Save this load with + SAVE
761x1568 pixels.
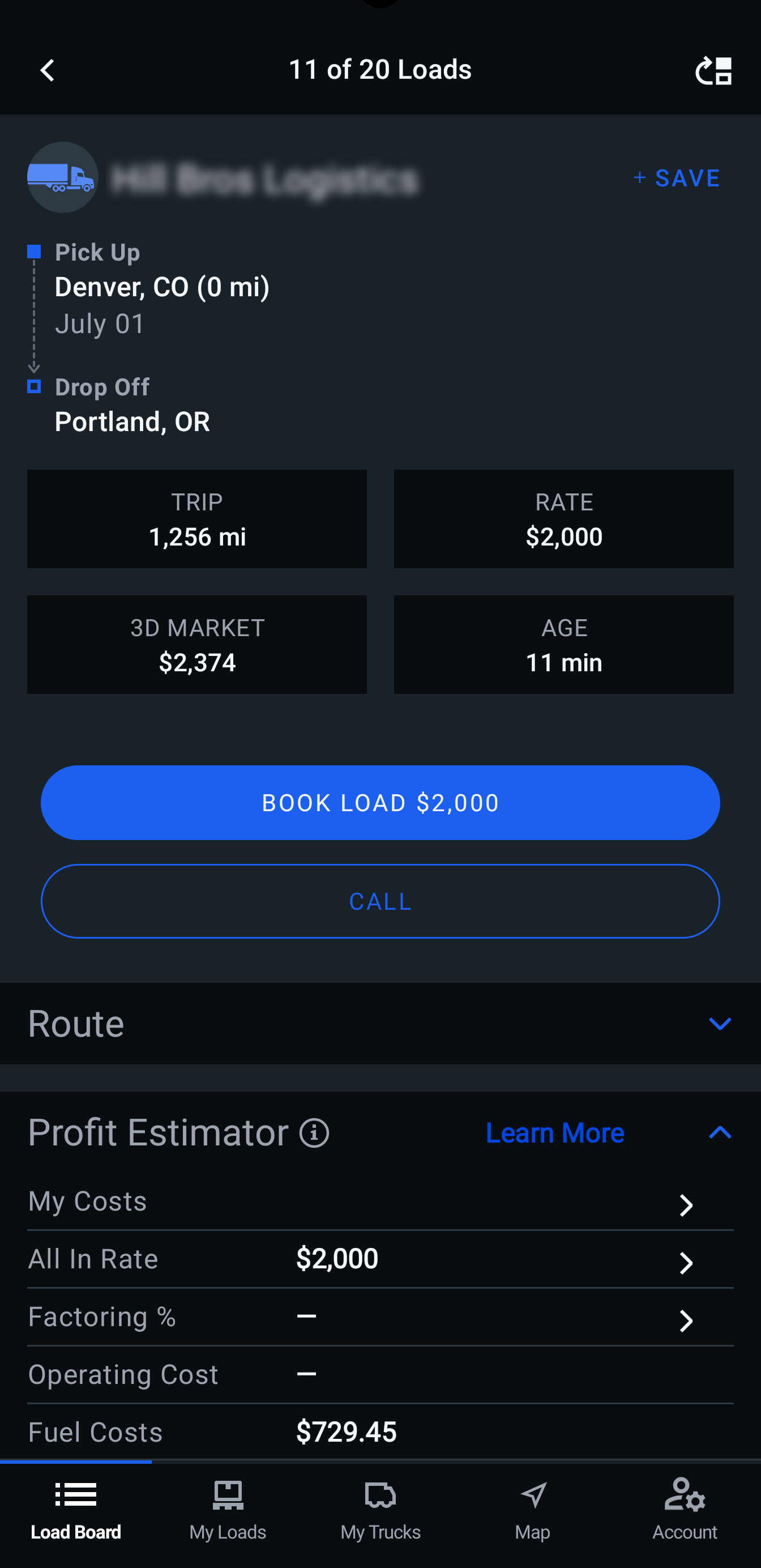click(677, 178)
